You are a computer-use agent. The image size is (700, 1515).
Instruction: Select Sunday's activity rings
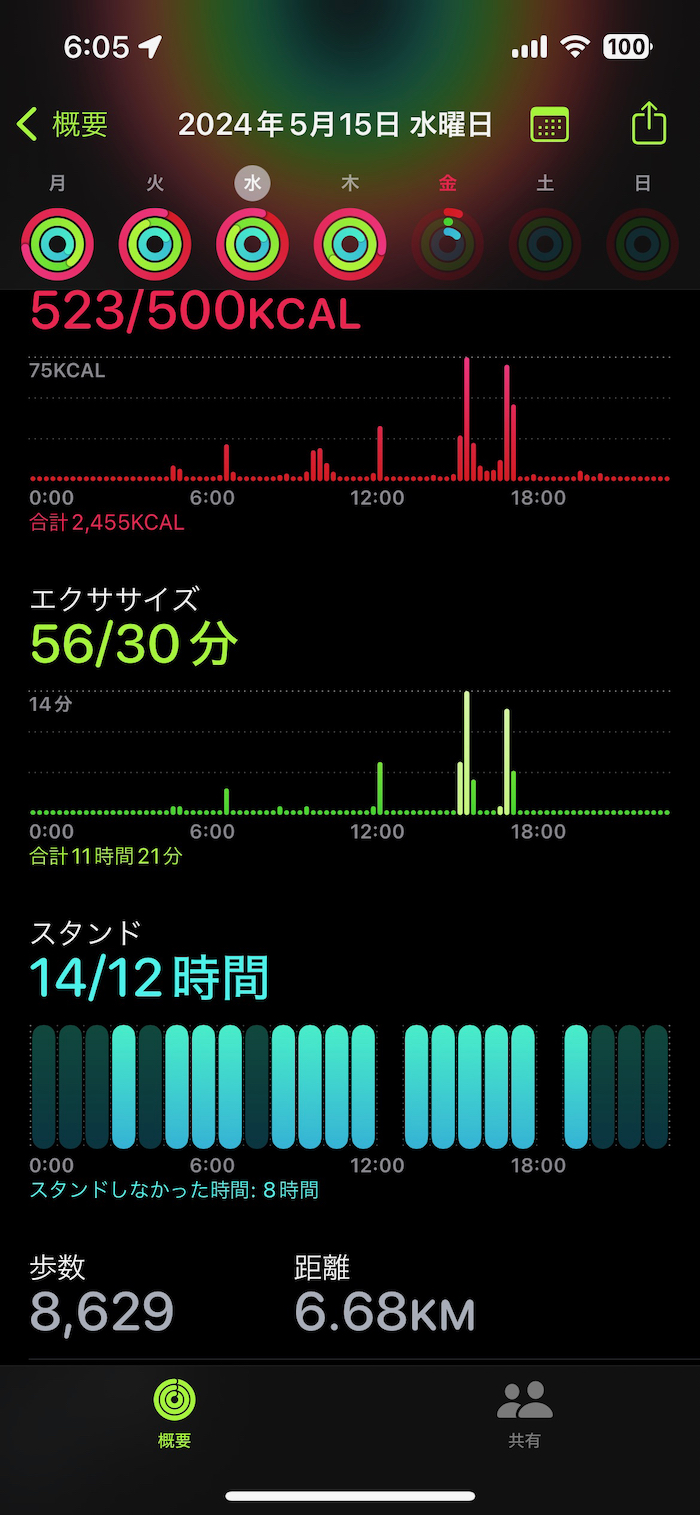642,243
